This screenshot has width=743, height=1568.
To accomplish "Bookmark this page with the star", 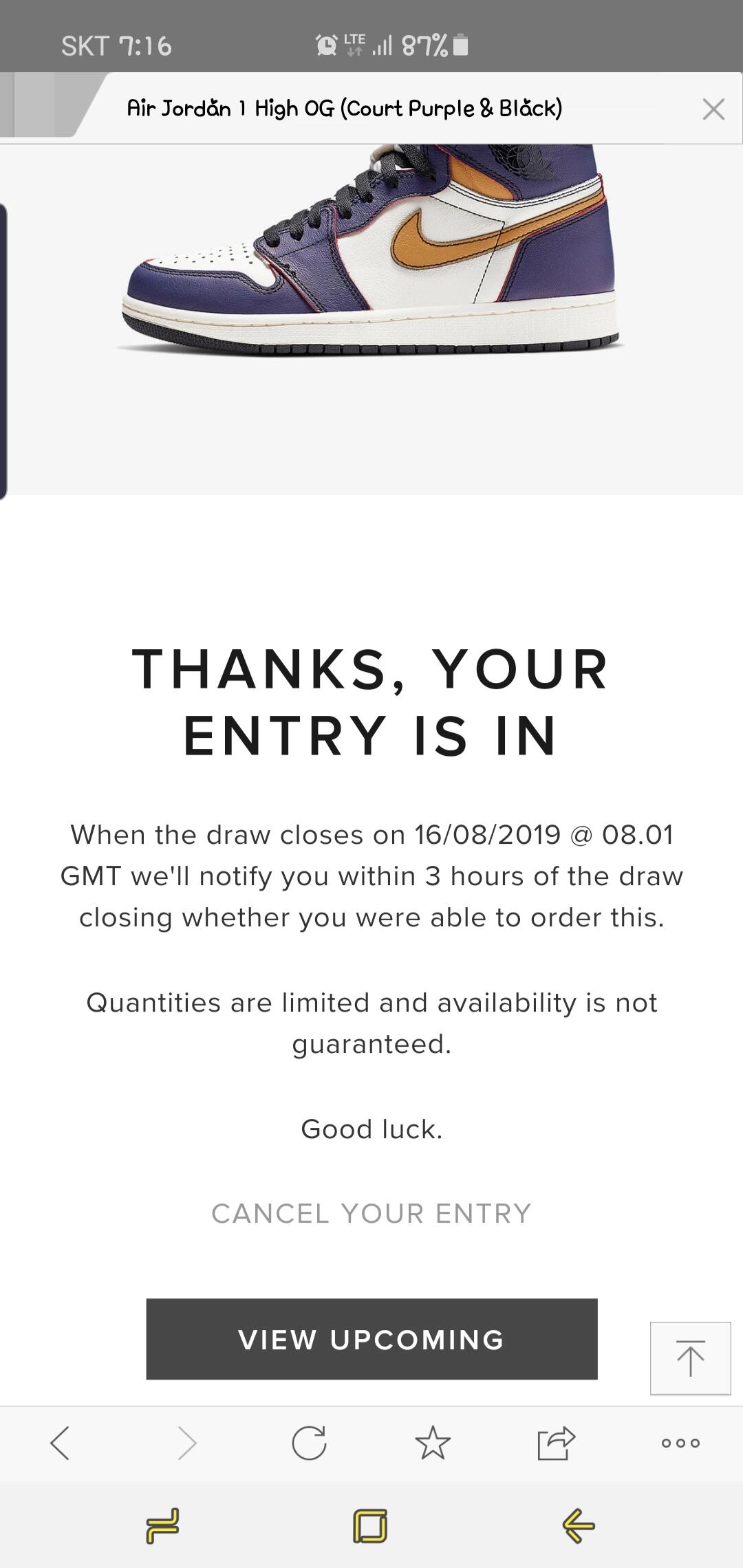I will point(433,1442).
